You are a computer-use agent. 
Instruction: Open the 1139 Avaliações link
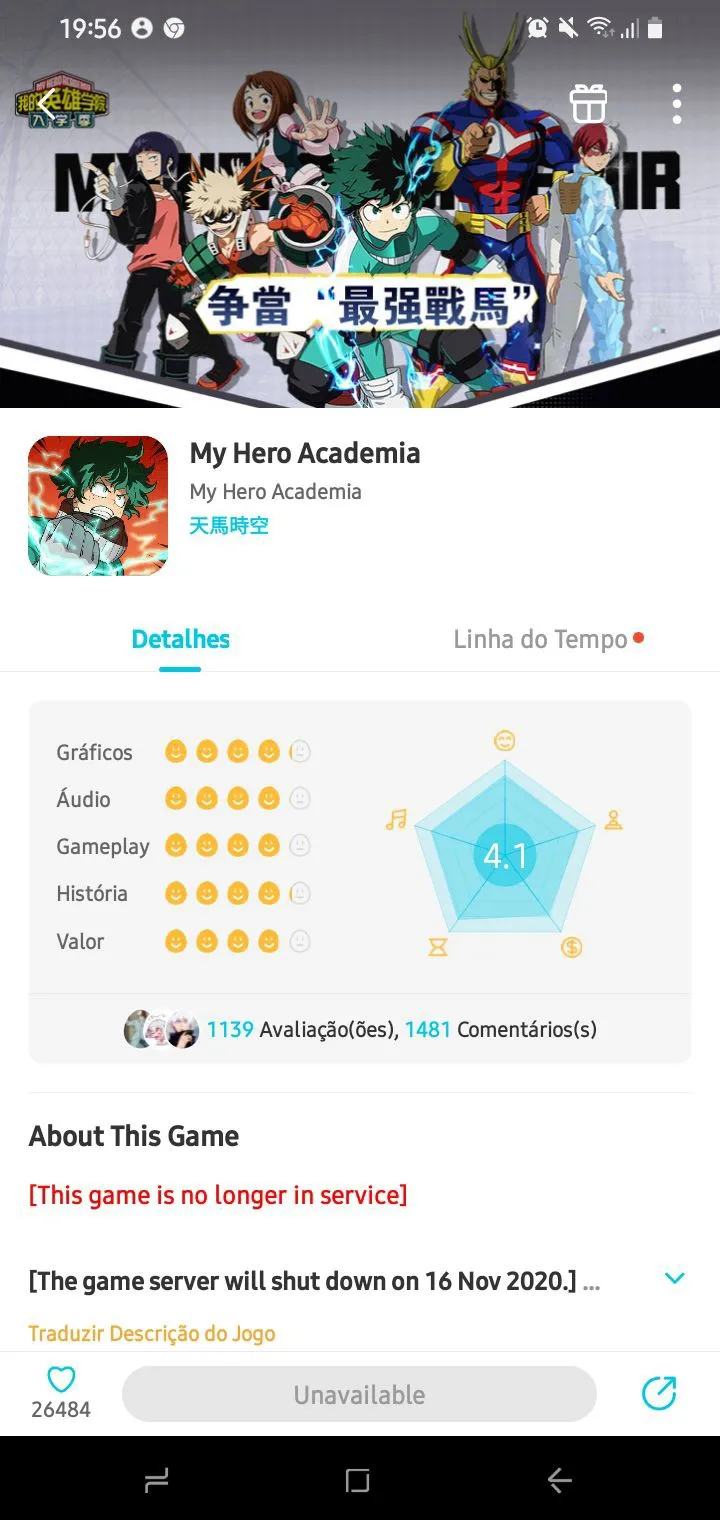pyautogui.click(x=302, y=1029)
